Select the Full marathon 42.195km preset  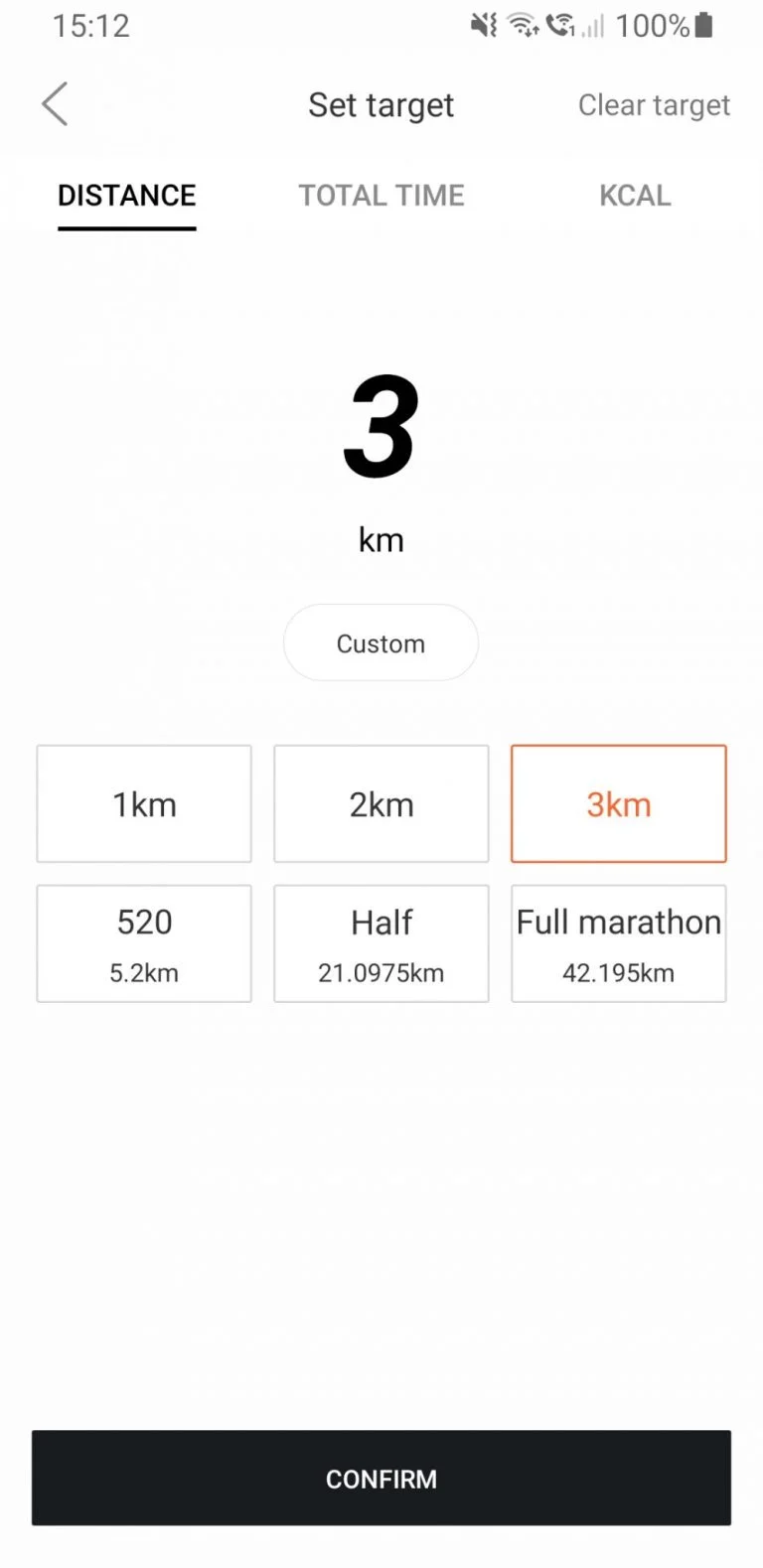pyautogui.click(x=618, y=942)
